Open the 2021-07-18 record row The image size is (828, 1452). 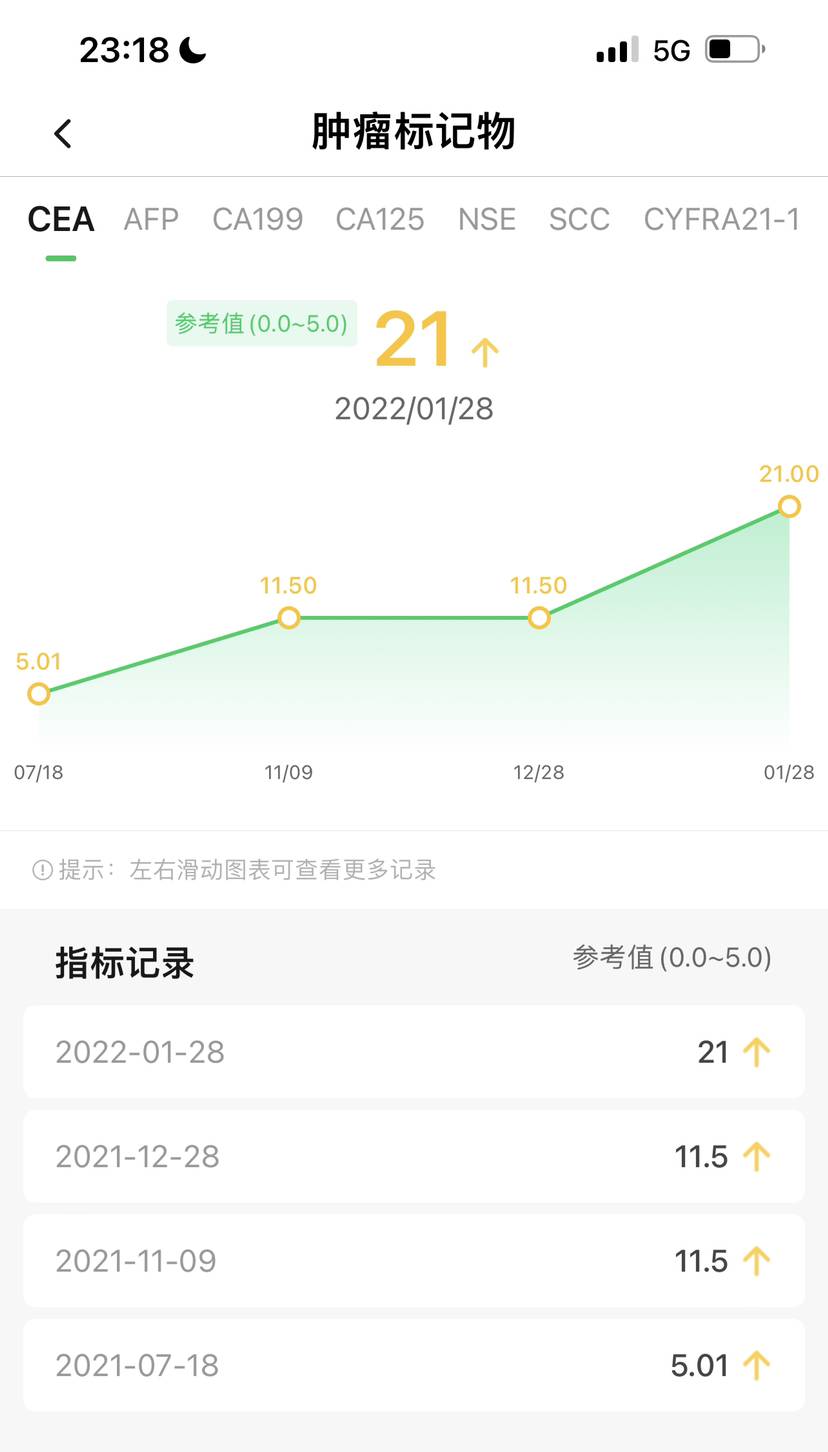414,1365
